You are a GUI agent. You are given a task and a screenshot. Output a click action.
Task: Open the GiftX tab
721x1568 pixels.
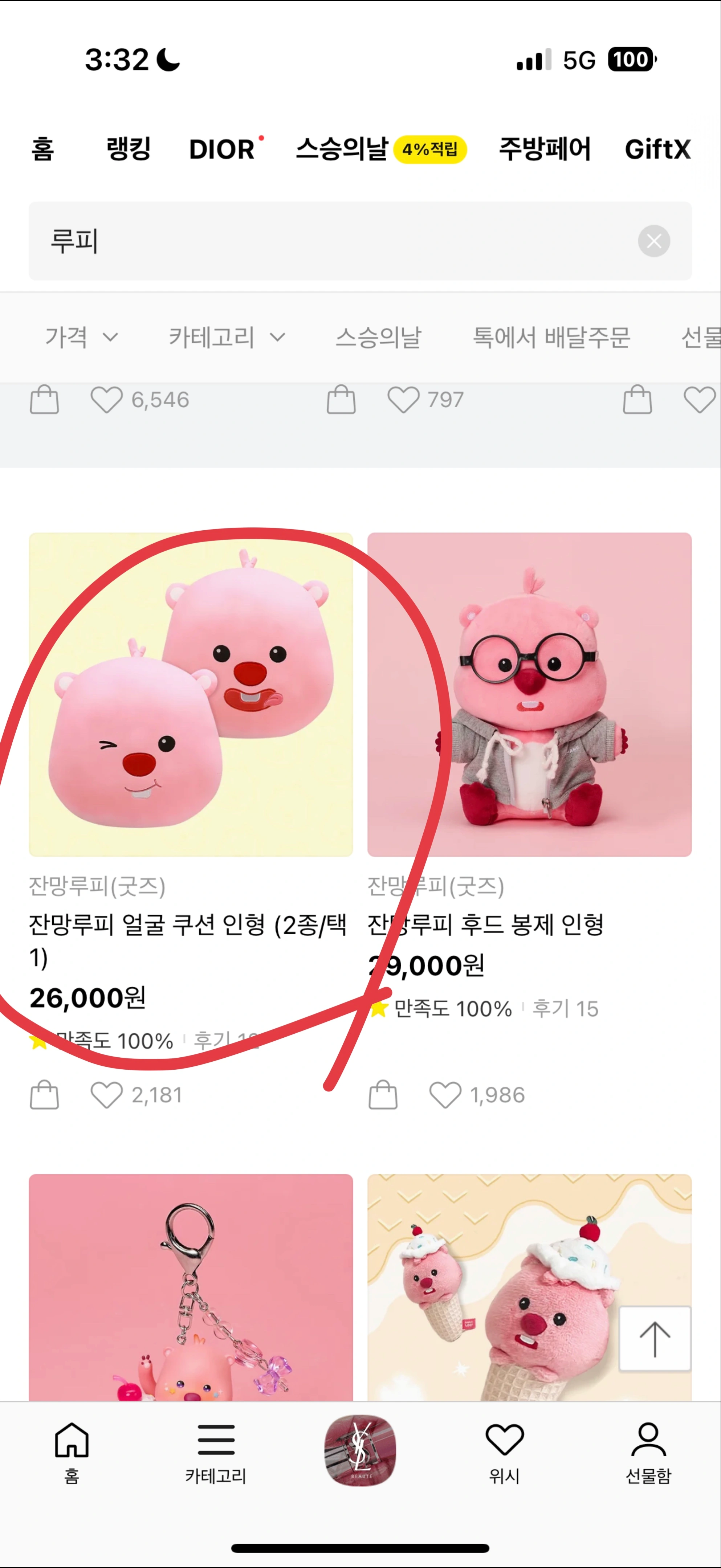point(658,149)
